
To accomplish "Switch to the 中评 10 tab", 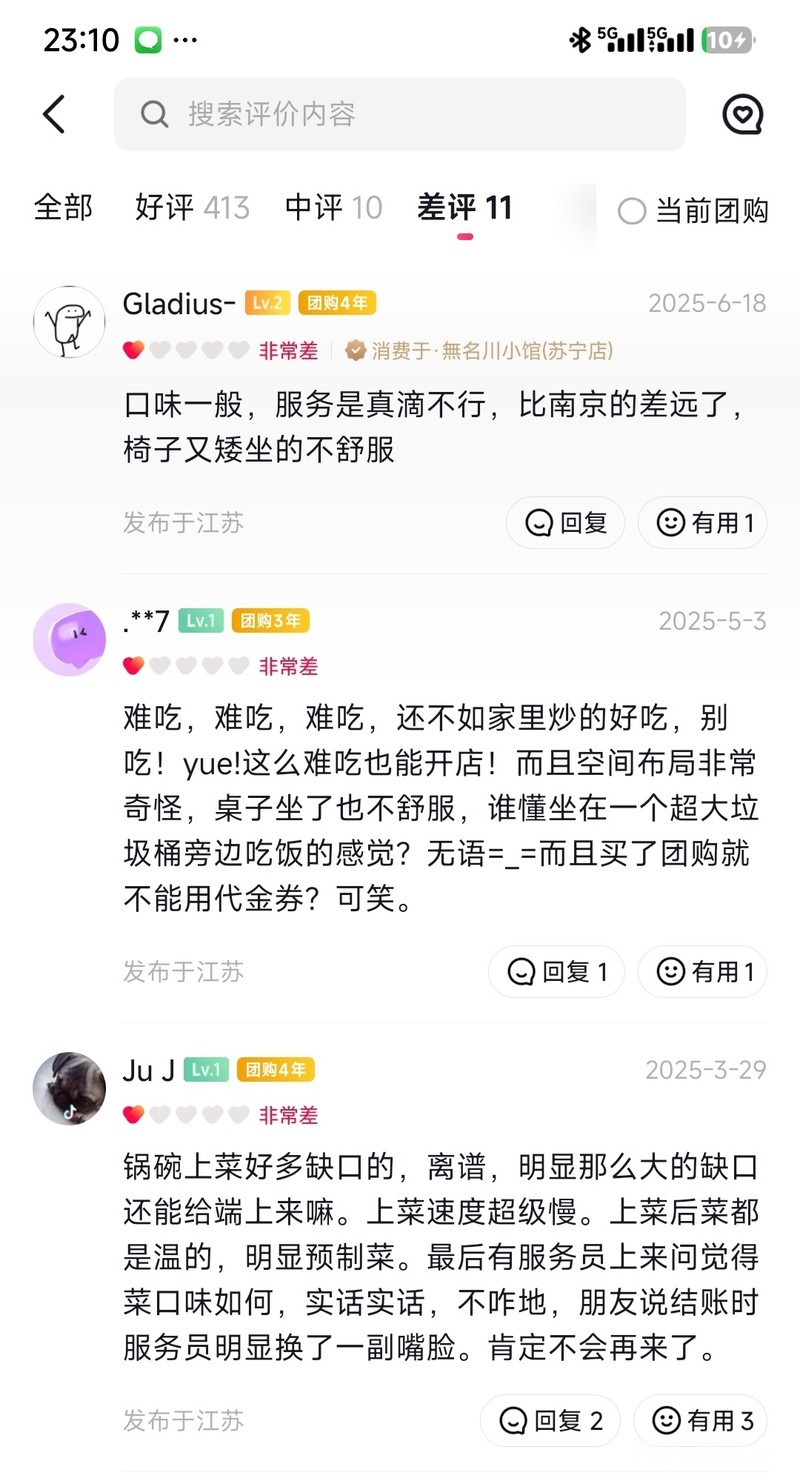I will (x=334, y=208).
